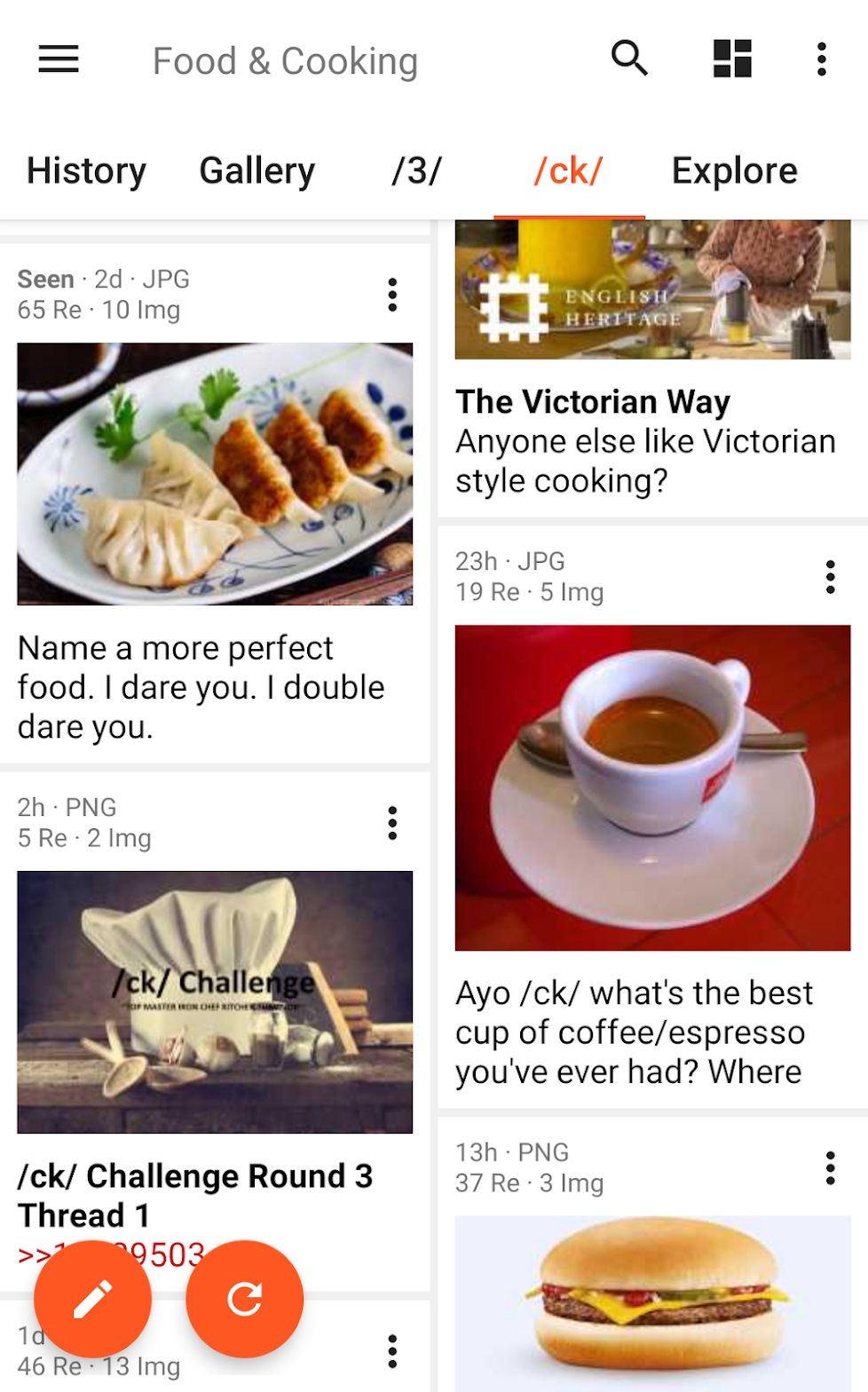
Task: Open the Gallery tab
Action: [257, 170]
